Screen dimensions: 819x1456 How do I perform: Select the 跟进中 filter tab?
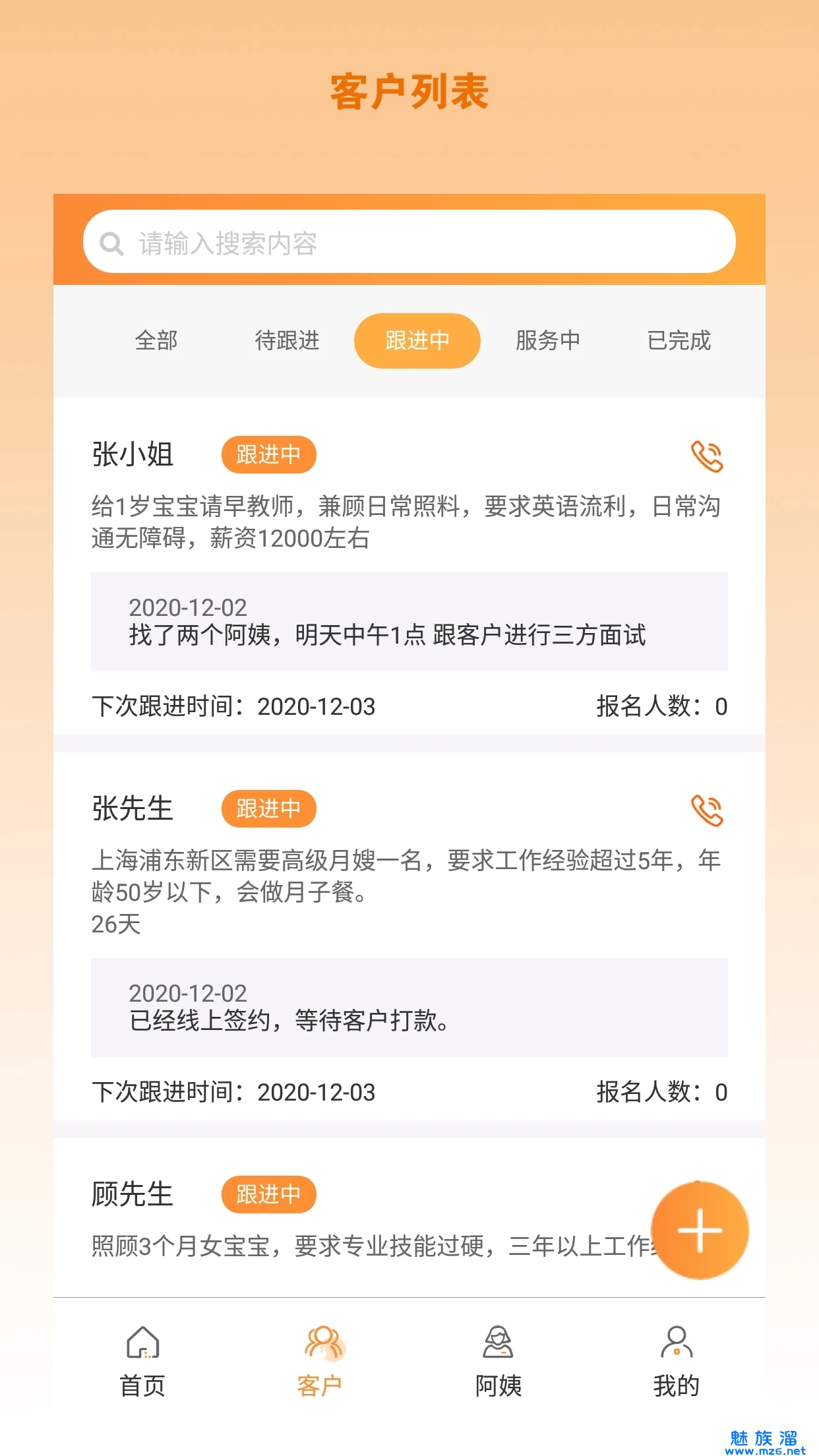pyautogui.click(x=417, y=341)
